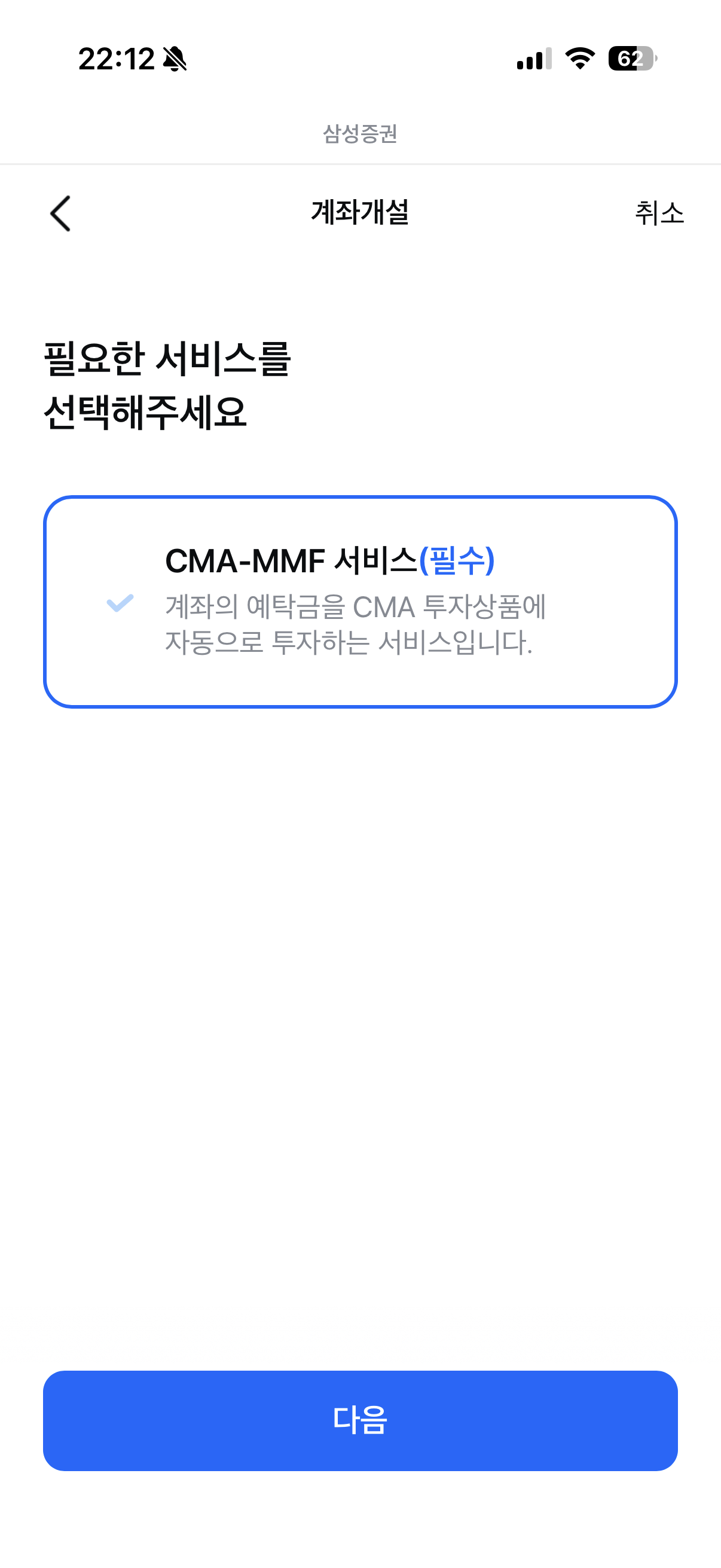
Task: Tap the muted notification bell icon
Action: point(175,59)
